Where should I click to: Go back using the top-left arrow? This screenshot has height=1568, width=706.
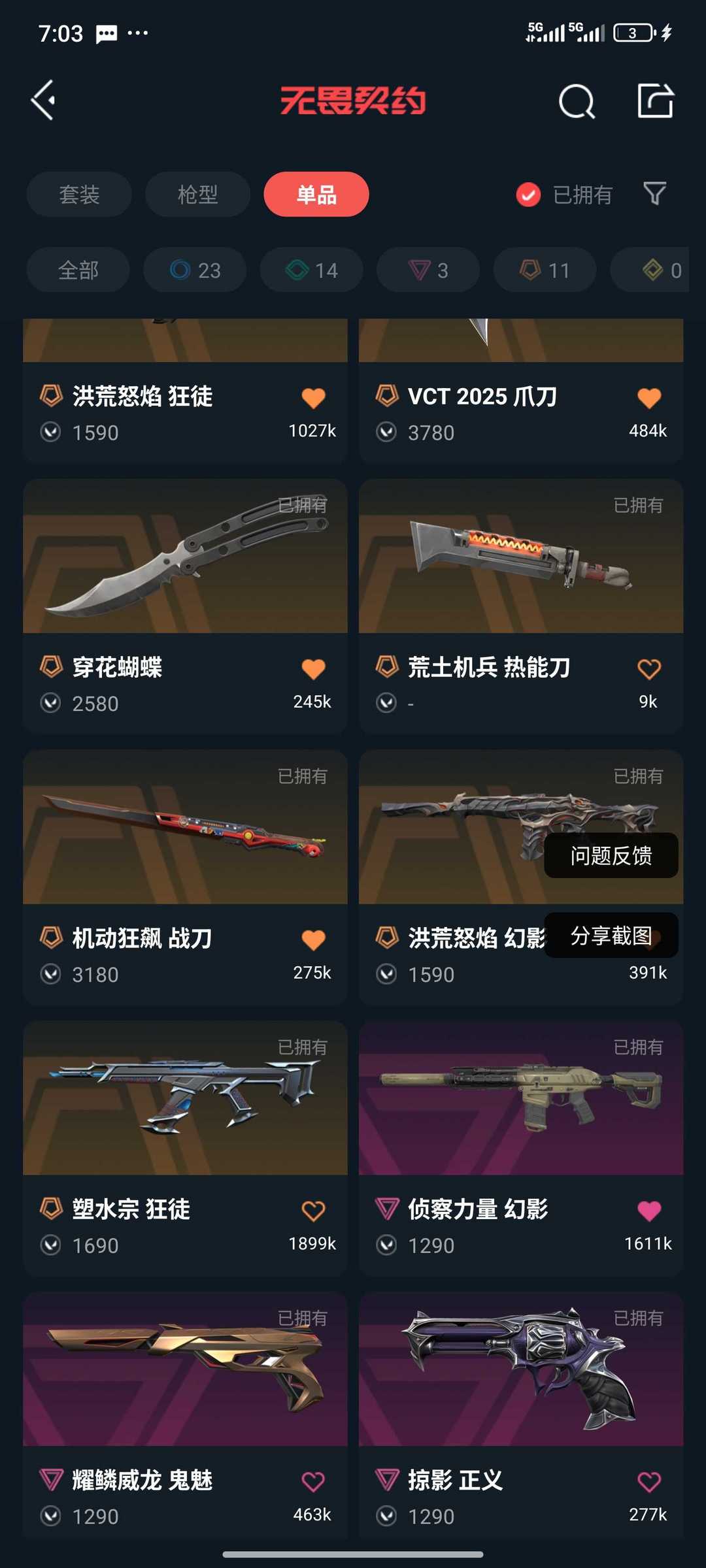(43, 101)
